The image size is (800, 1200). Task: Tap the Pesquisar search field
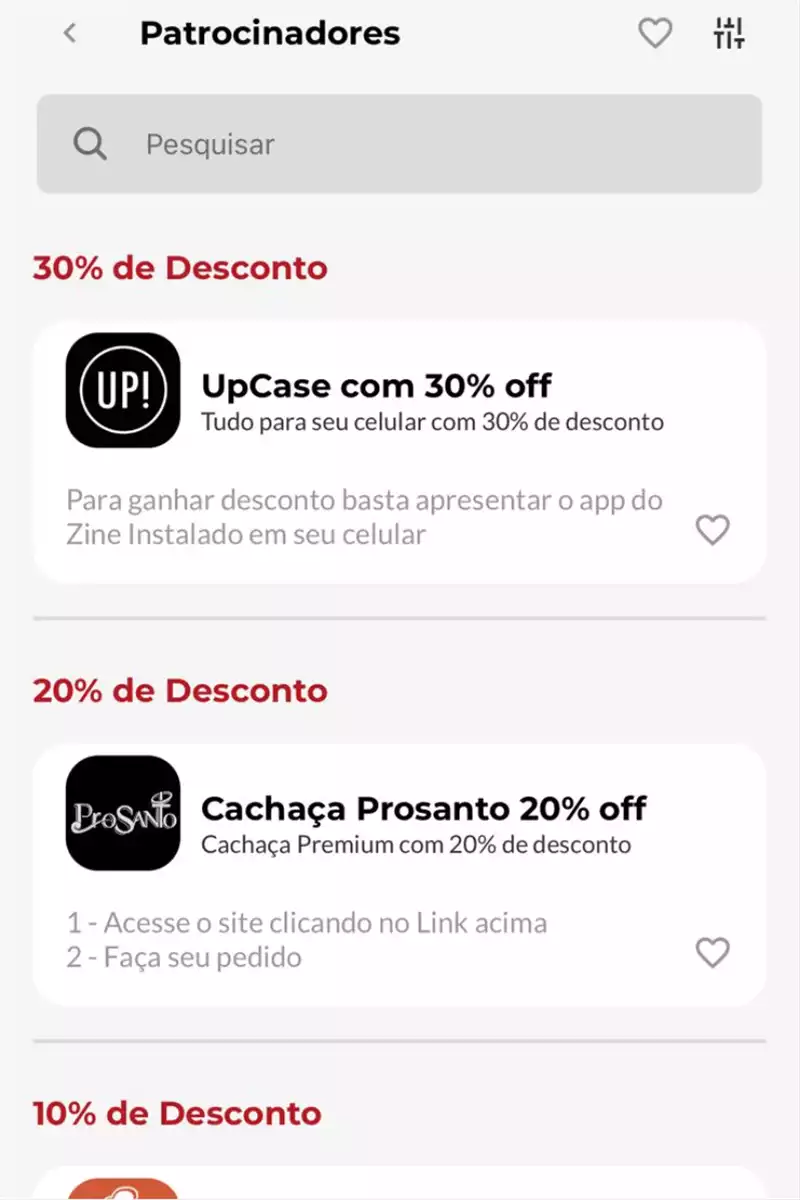(x=400, y=144)
